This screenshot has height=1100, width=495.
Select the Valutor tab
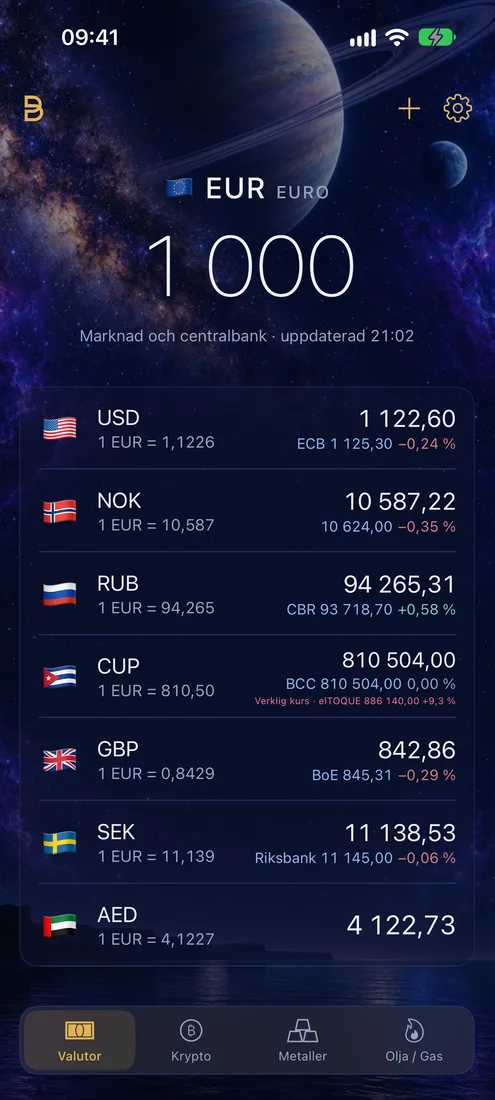click(x=80, y=1040)
